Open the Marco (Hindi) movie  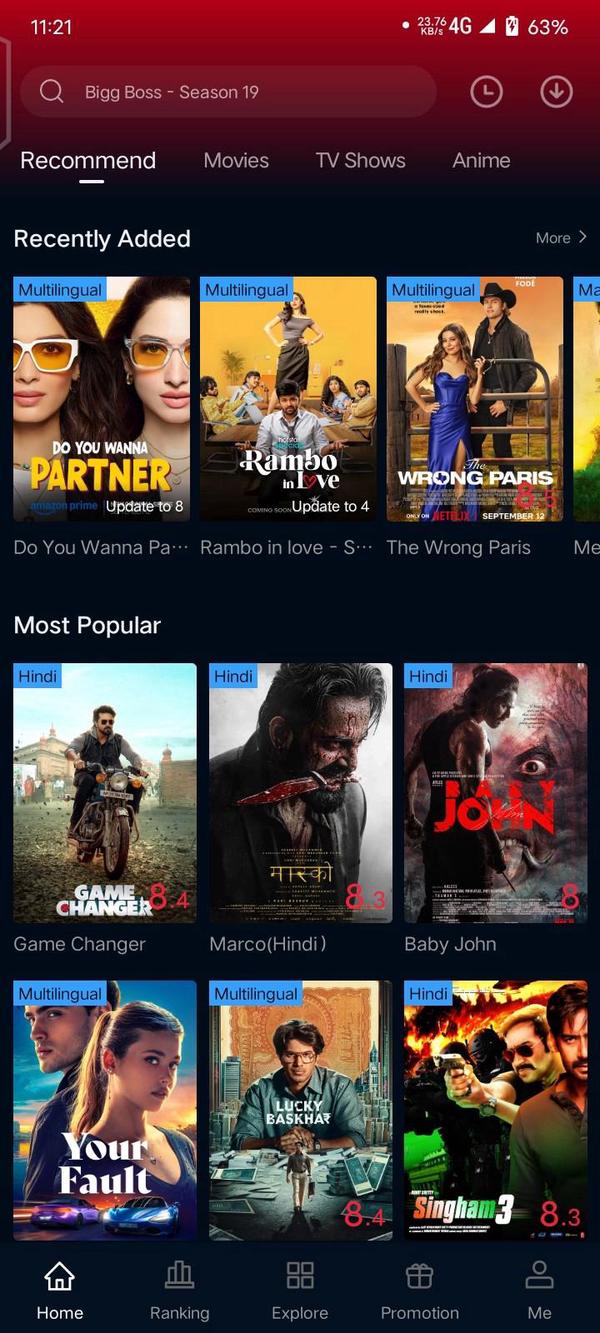[x=300, y=792]
